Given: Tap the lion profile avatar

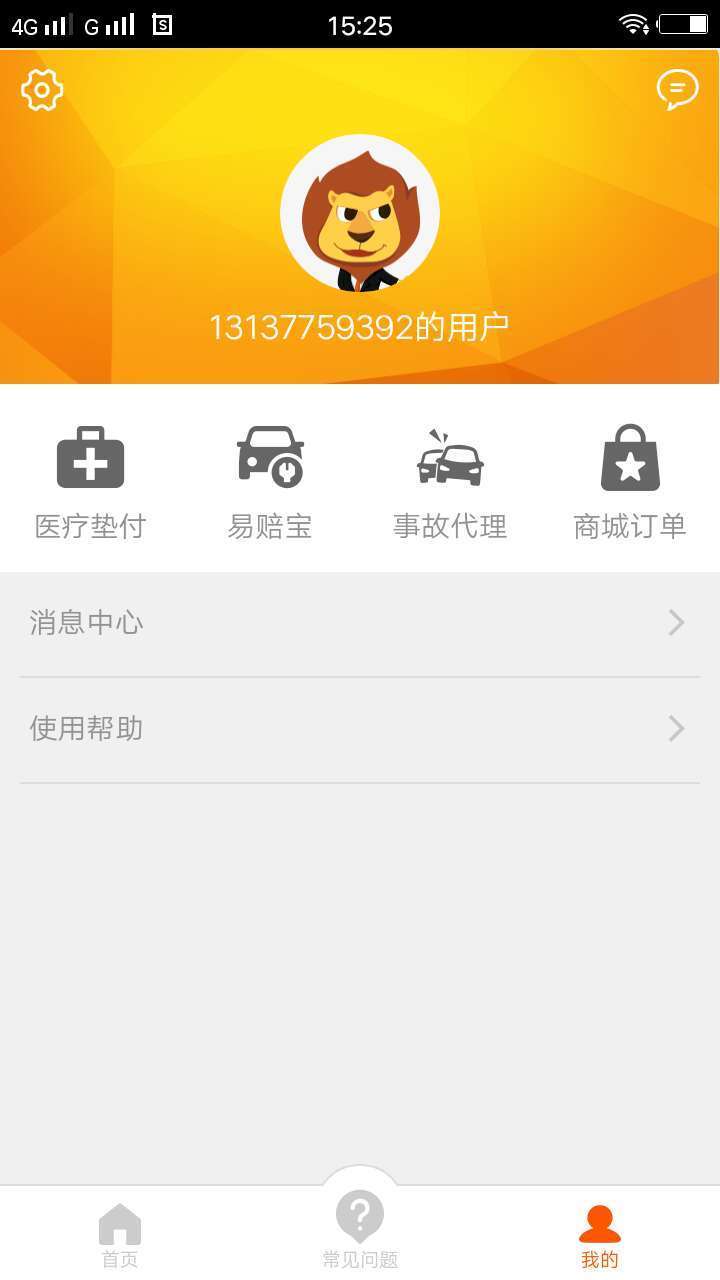Looking at the screenshot, I should coord(360,214).
